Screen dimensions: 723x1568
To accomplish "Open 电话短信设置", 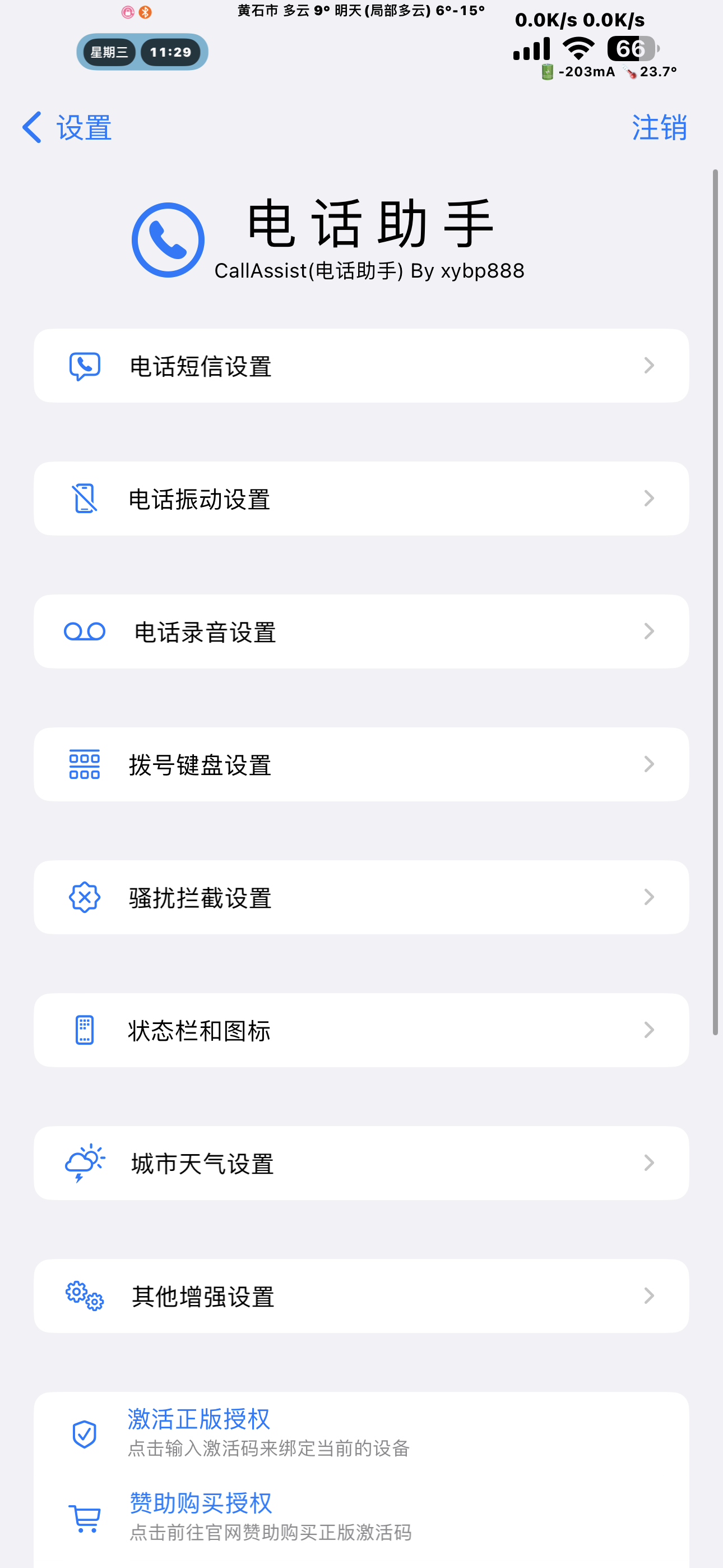I will [361, 366].
